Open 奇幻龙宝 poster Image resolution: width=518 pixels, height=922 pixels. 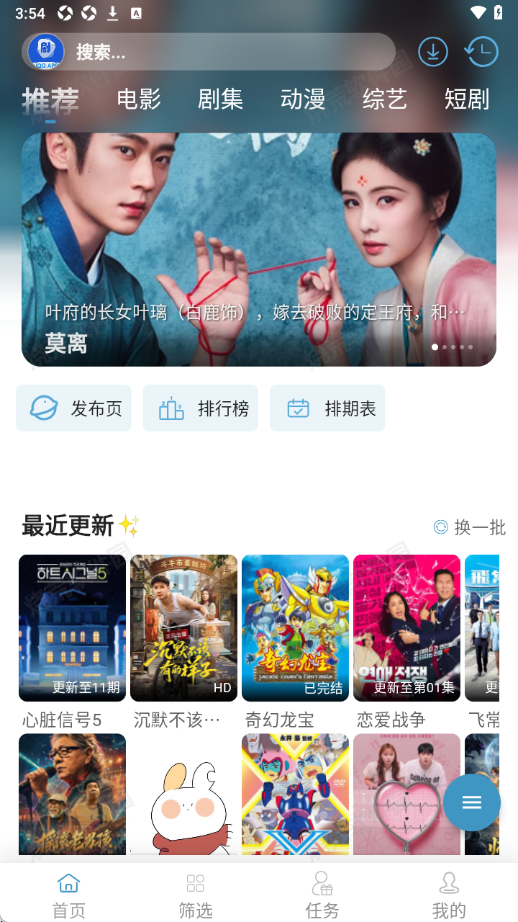click(295, 628)
